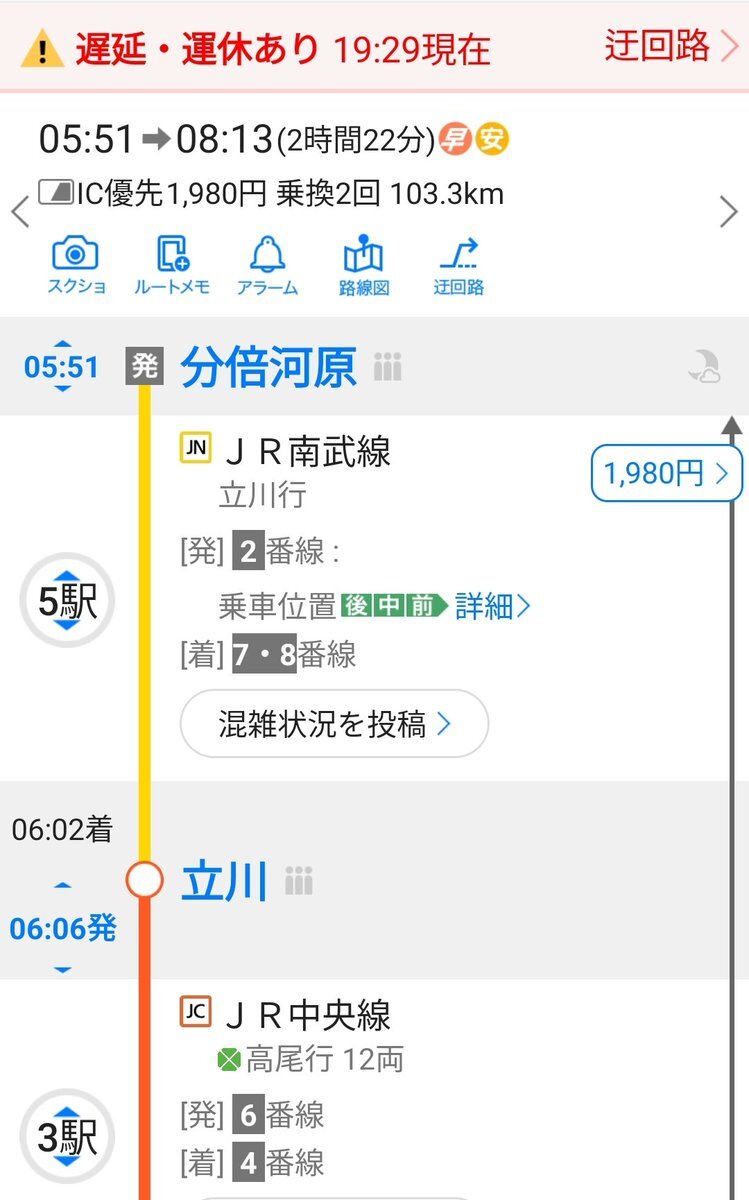Viewport: 749px width, 1200px height.
Task: Check the weather icon at 分倍河原
Action: [x=704, y=368]
